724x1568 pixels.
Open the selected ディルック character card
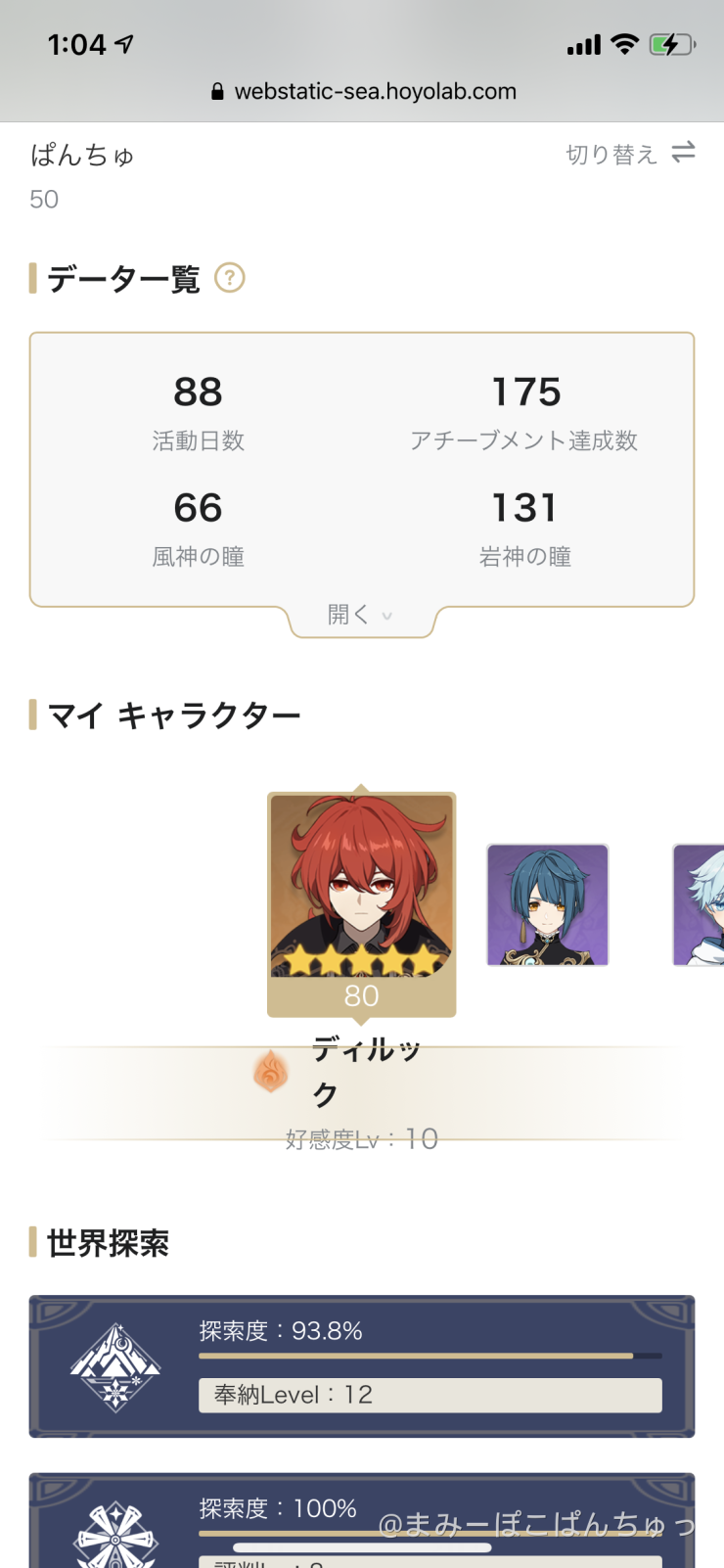pos(361,902)
